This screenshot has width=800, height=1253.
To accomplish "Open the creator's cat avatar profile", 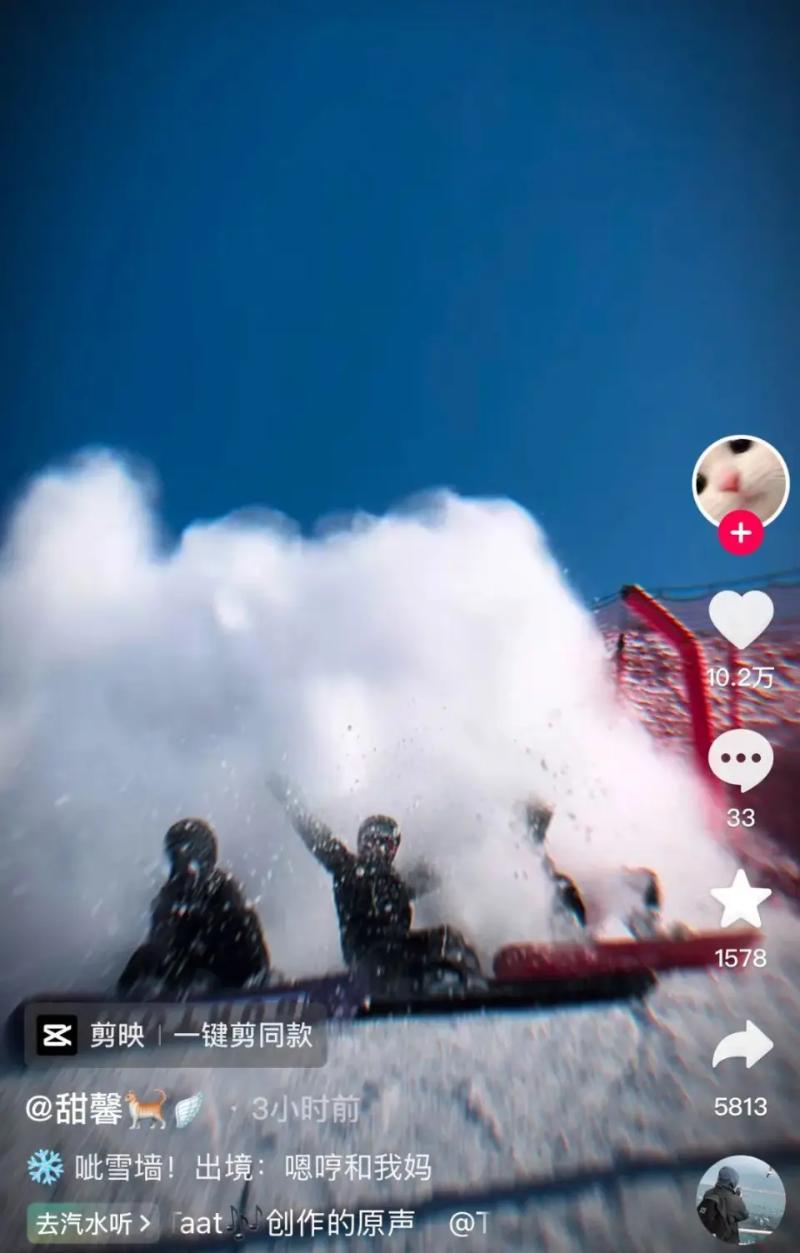I will (x=740, y=480).
